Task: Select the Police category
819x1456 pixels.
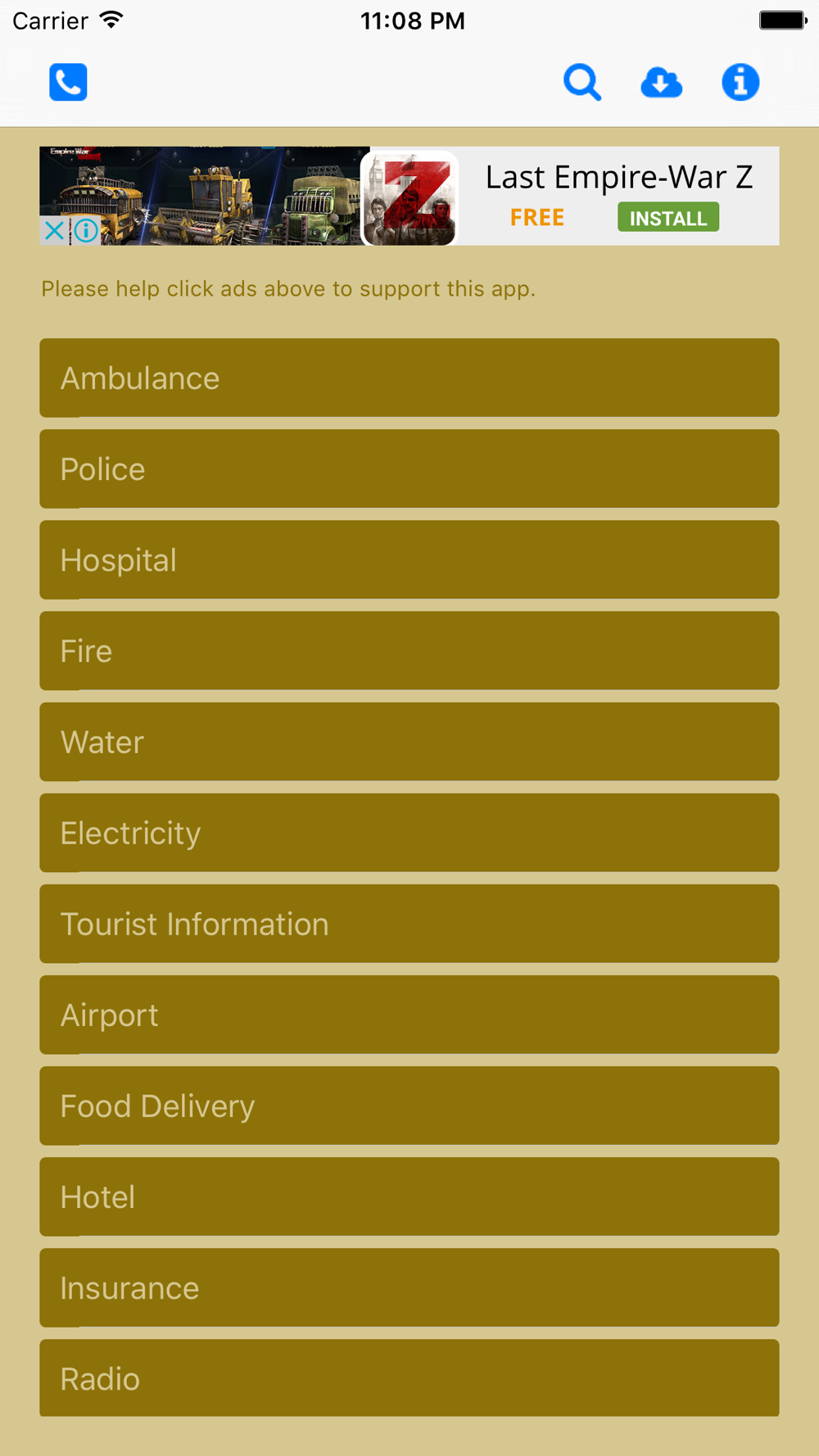Action: [x=409, y=468]
